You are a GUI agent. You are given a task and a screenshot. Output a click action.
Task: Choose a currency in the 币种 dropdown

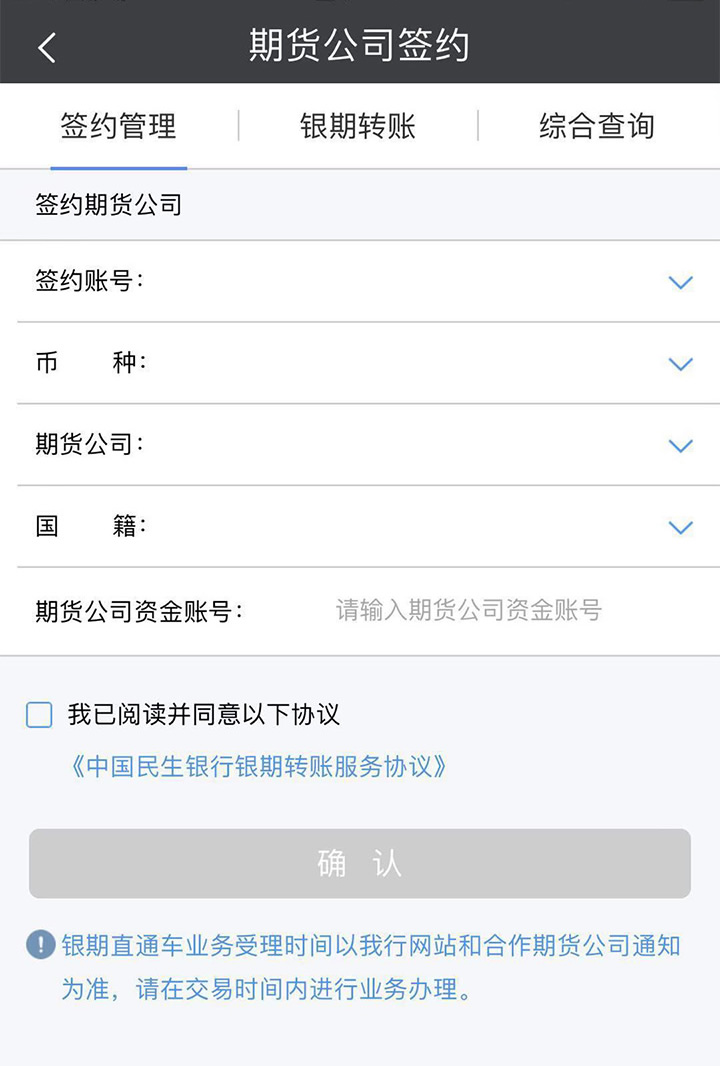680,364
